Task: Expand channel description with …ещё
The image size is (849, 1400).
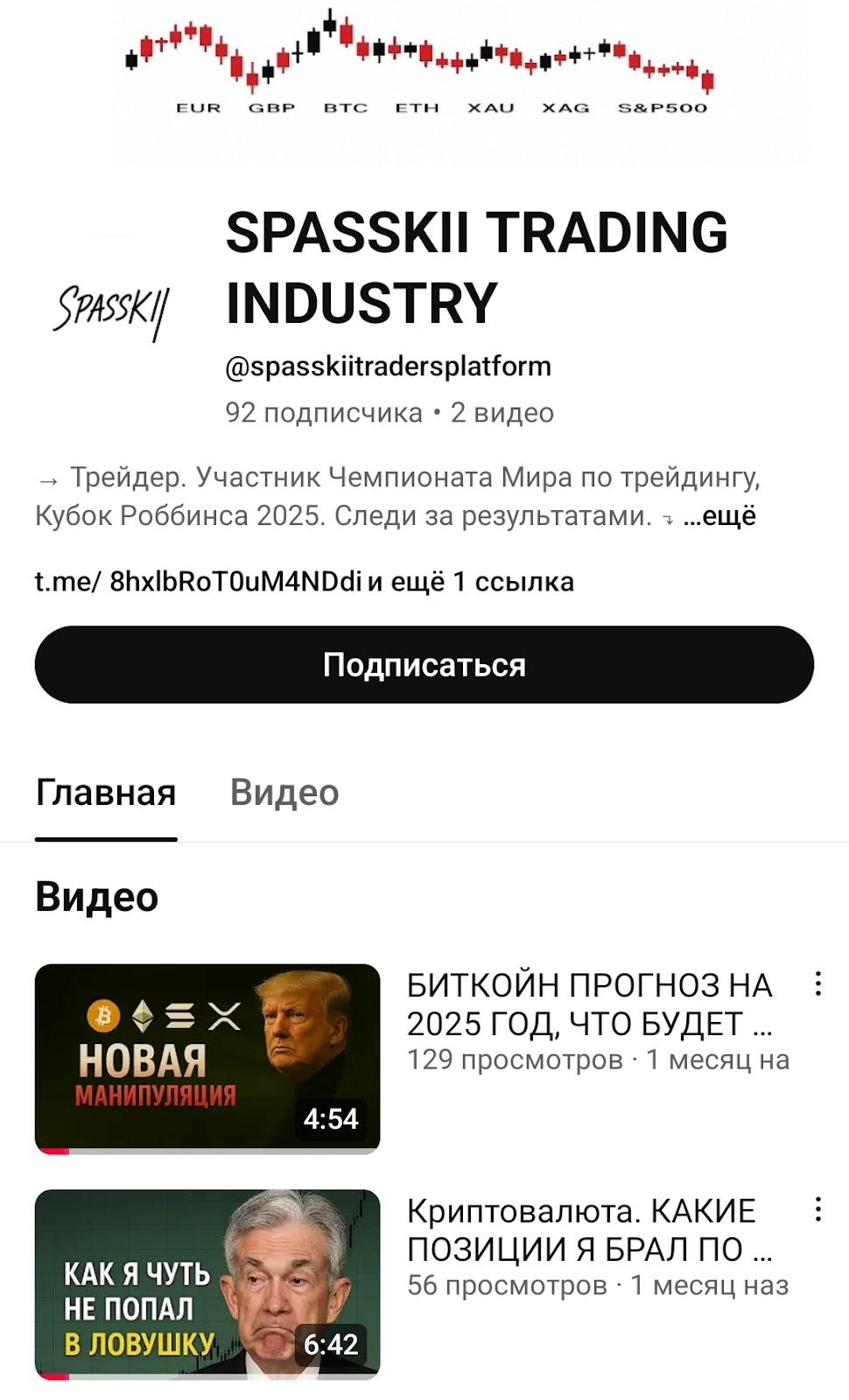Action: pyautogui.click(x=719, y=516)
